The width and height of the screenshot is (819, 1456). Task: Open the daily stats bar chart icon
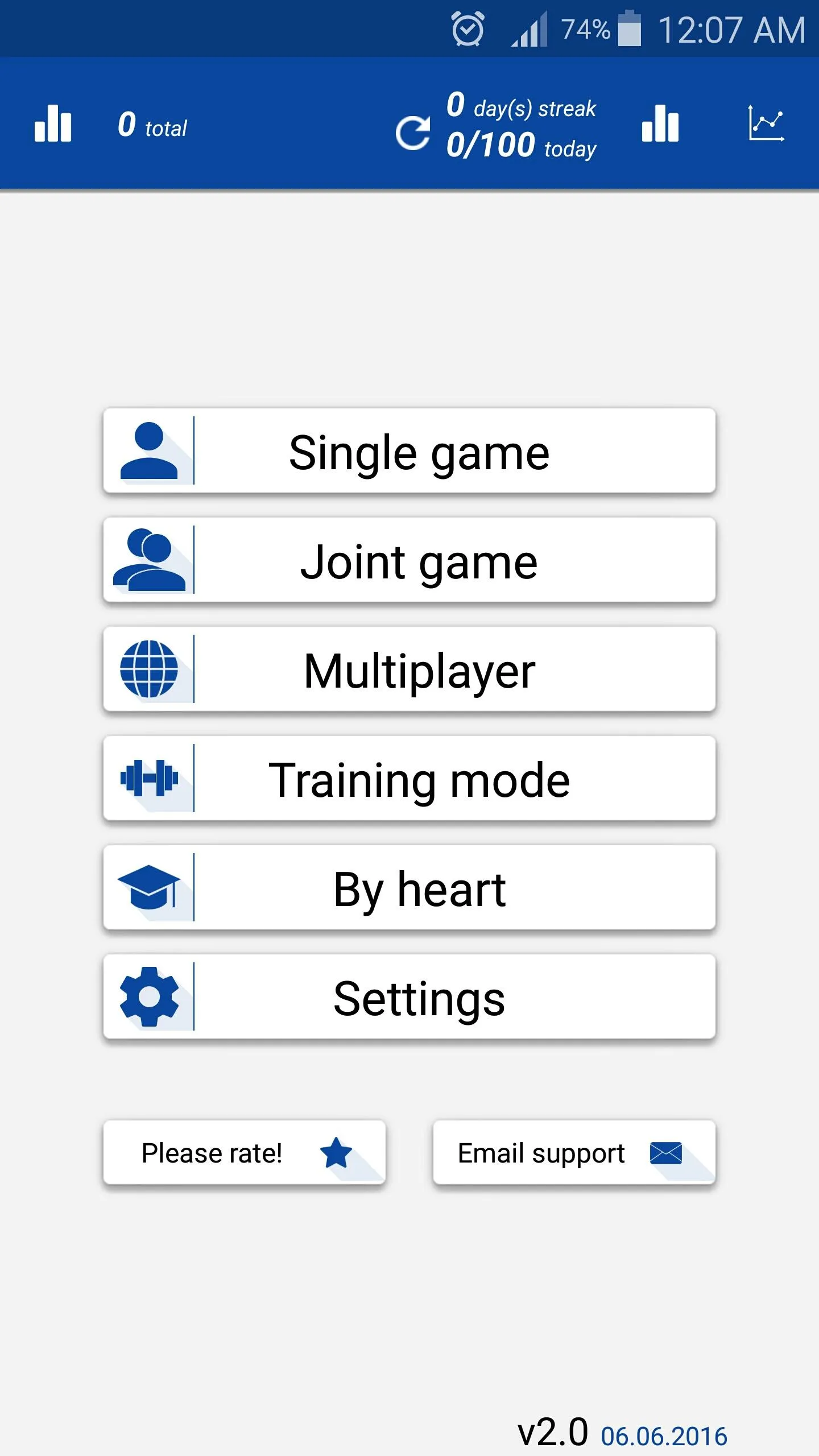coord(660,123)
